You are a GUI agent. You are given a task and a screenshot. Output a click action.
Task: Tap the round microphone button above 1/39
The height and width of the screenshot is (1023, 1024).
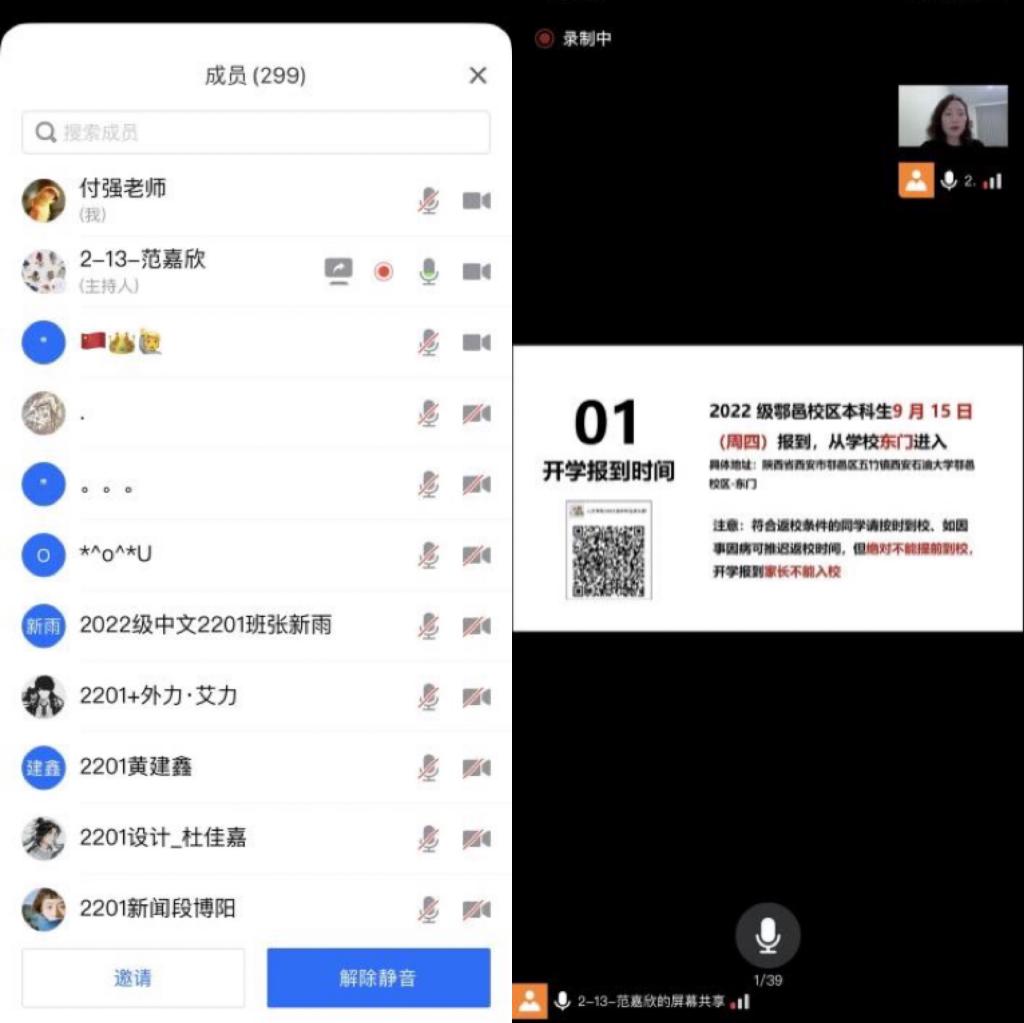point(767,935)
